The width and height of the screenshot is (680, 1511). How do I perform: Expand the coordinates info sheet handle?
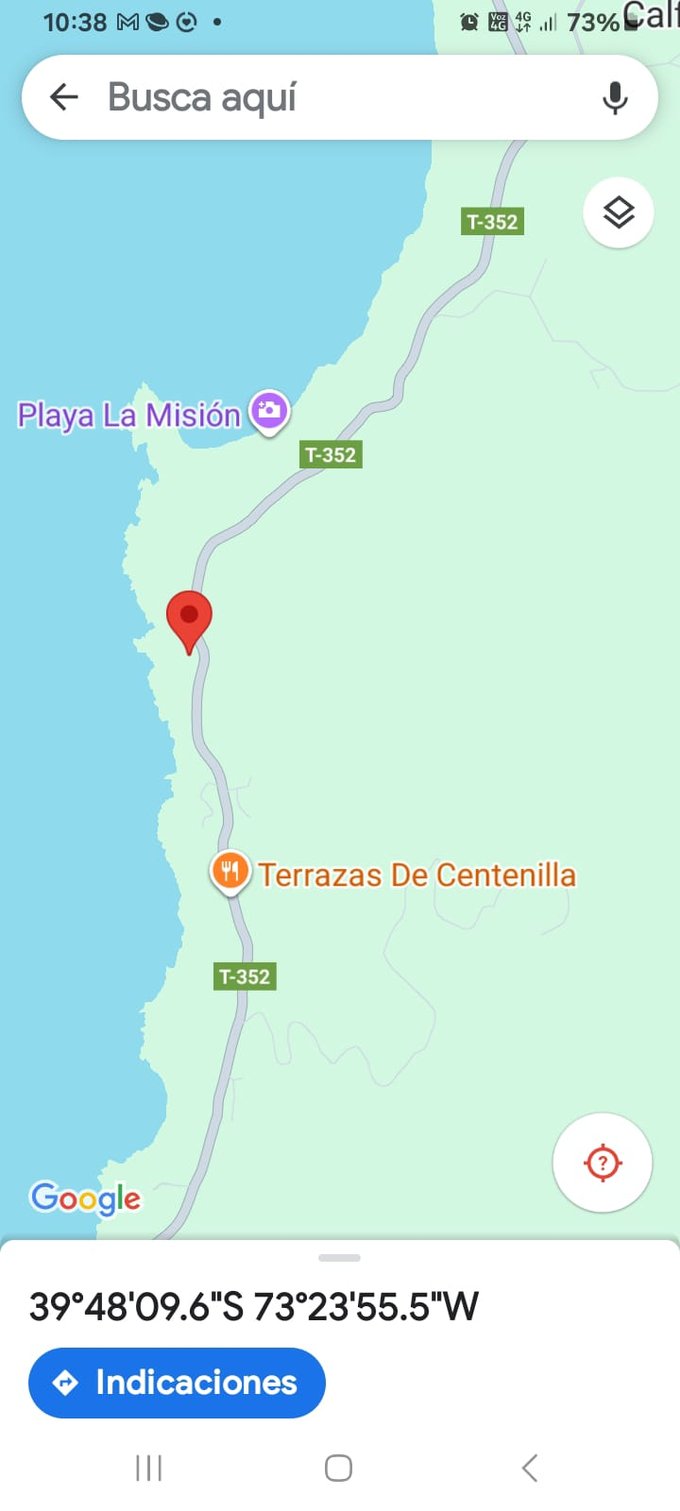click(x=340, y=1257)
